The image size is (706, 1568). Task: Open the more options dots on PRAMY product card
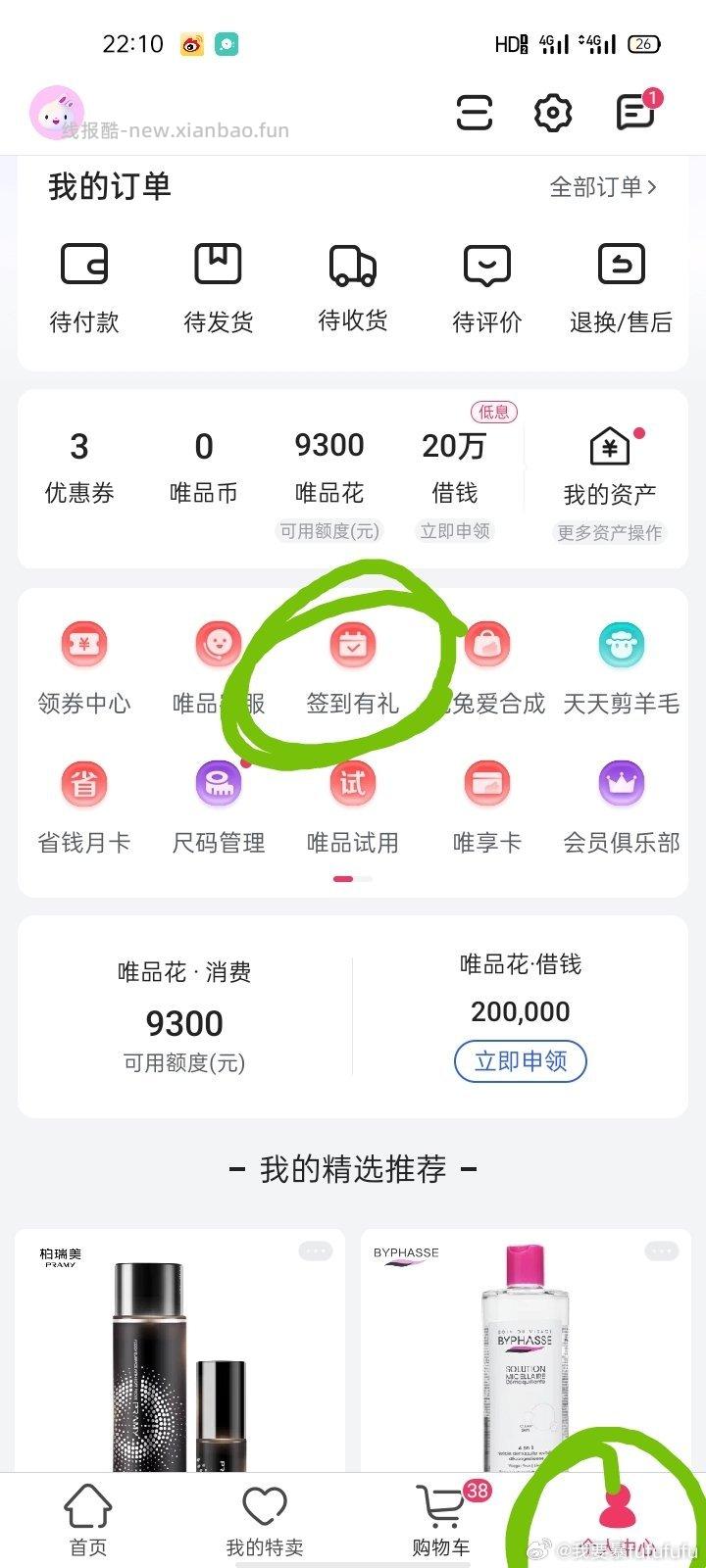tap(316, 1251)
